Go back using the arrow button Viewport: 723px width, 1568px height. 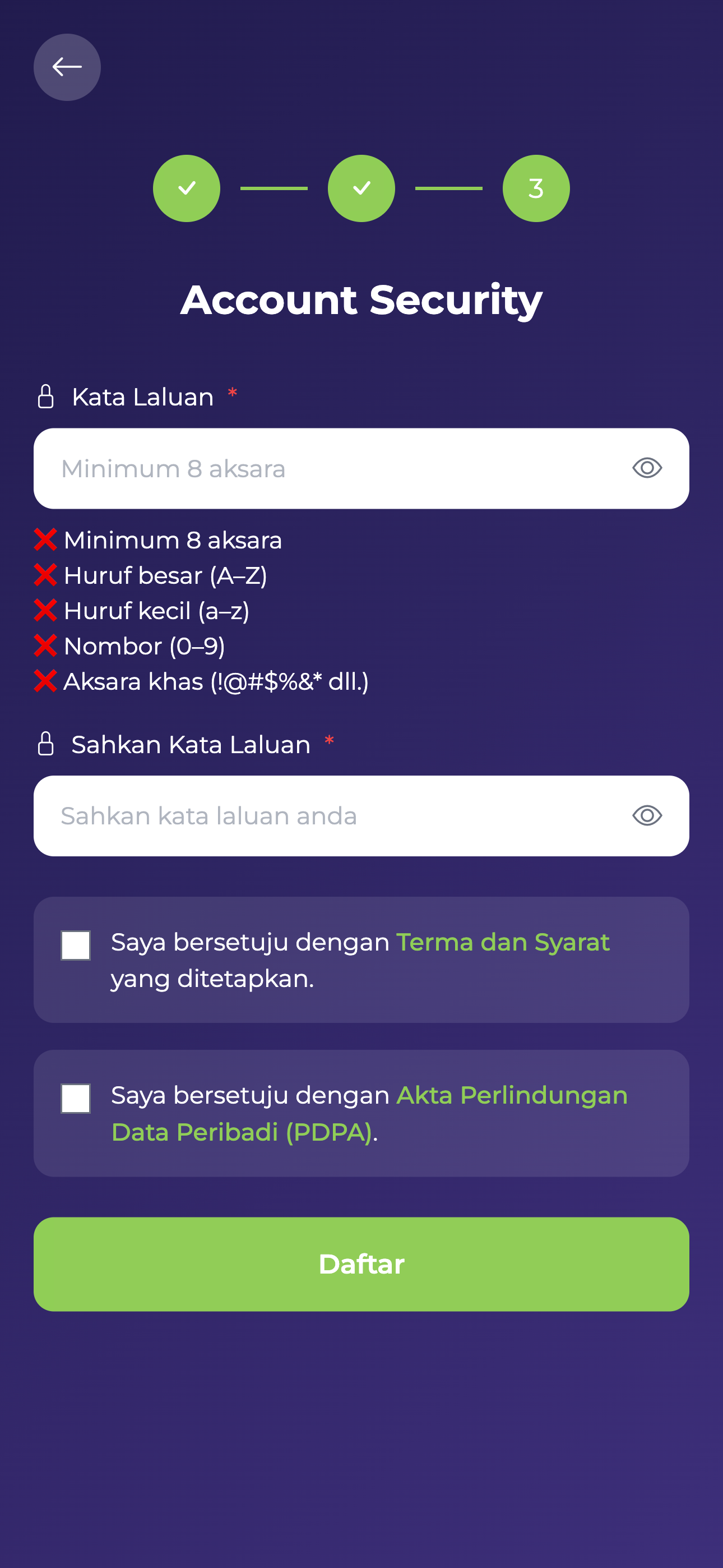pos(67,67)
